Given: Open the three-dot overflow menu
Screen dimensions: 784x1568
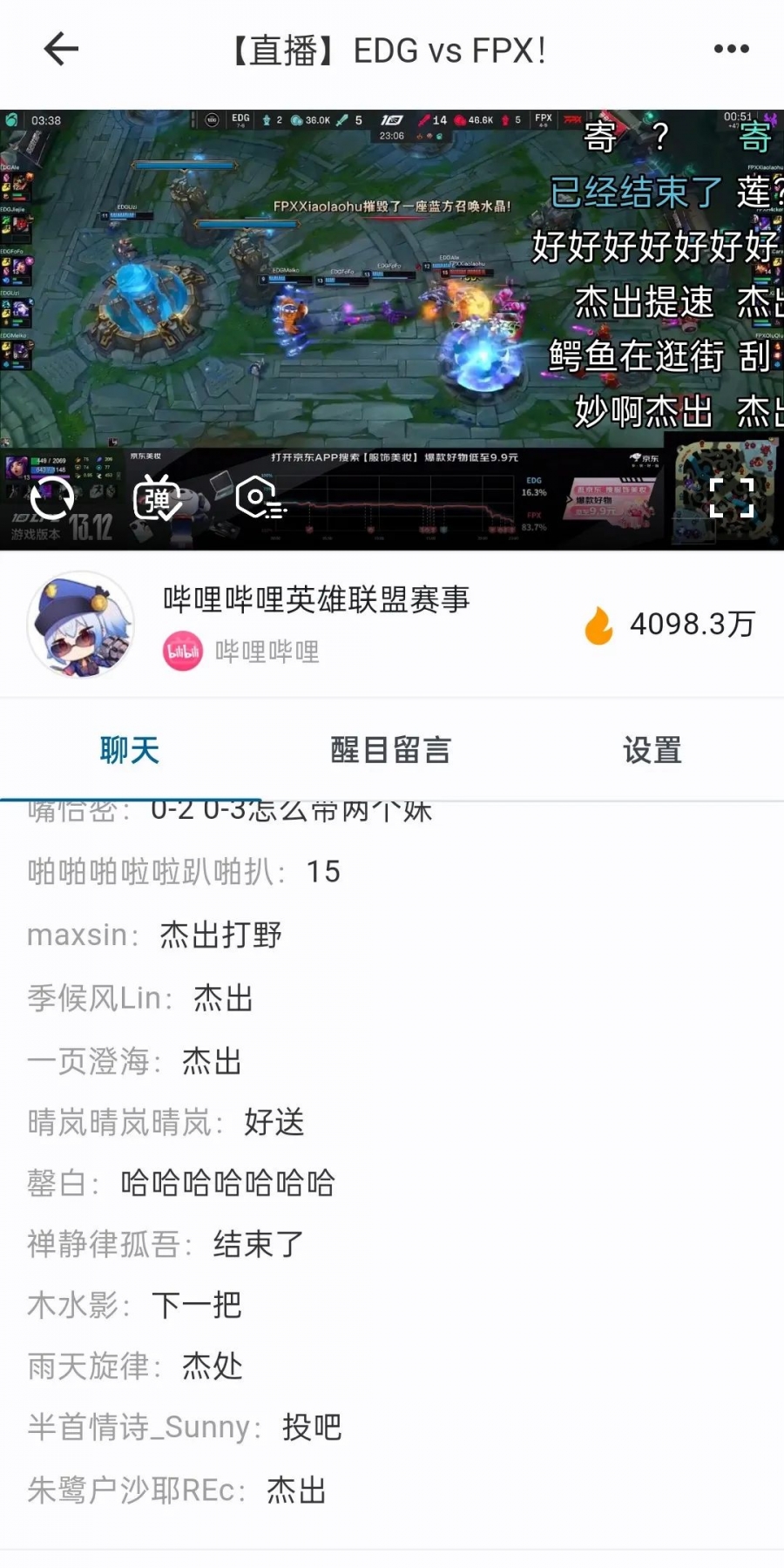Looking at the screenshot, I should pyautogui.click(x=731, y=50).
